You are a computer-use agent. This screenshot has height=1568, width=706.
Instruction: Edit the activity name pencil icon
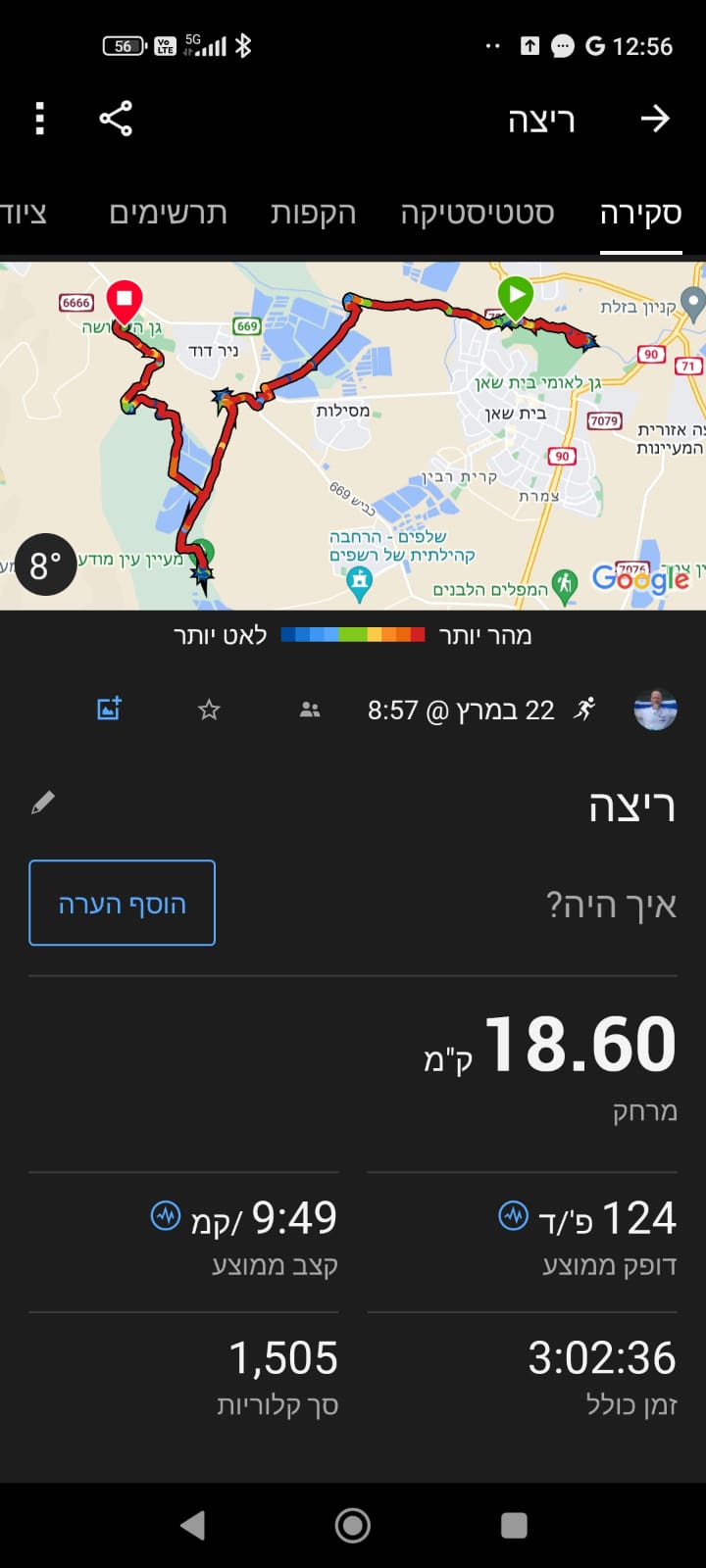(x=43, y=804)
